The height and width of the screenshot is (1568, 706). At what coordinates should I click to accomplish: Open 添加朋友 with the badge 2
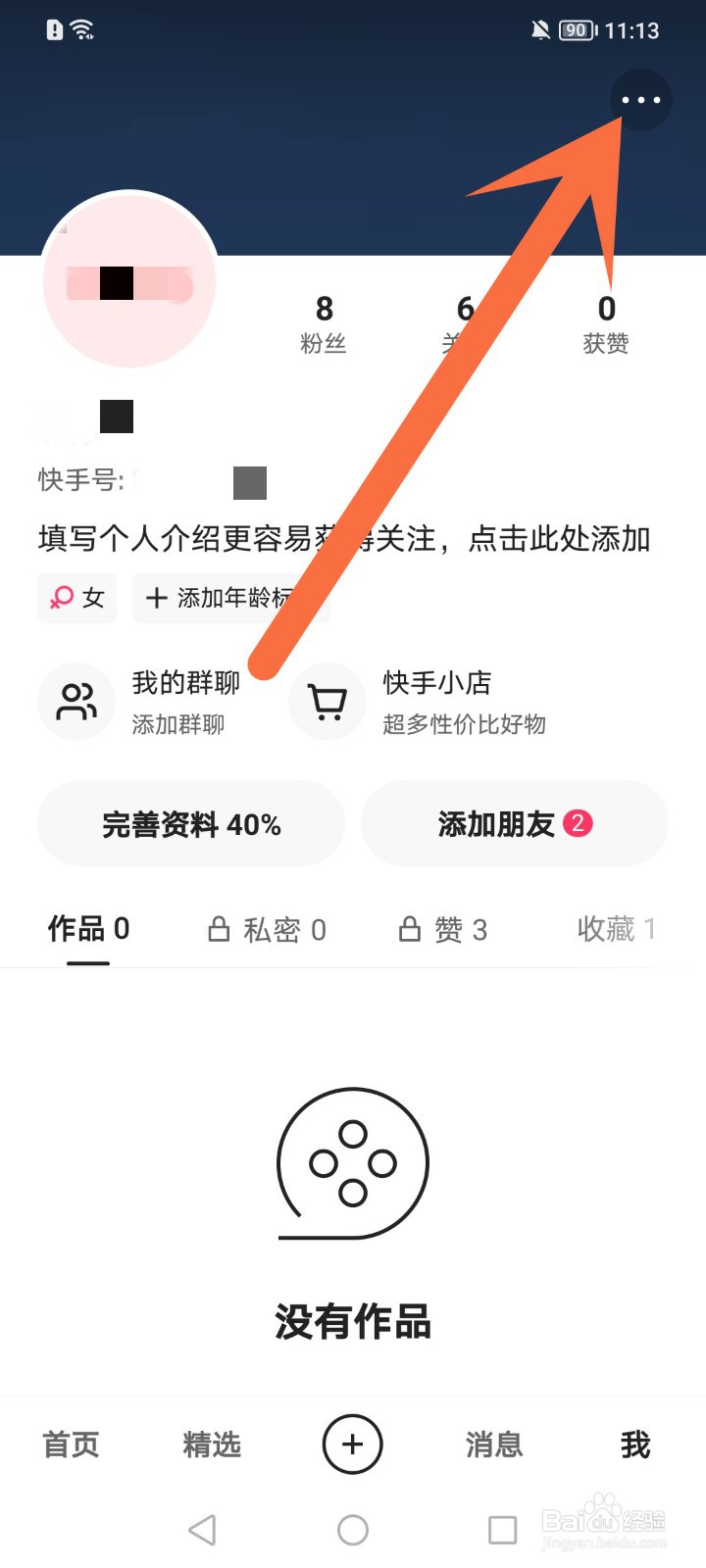coord(514,823)
